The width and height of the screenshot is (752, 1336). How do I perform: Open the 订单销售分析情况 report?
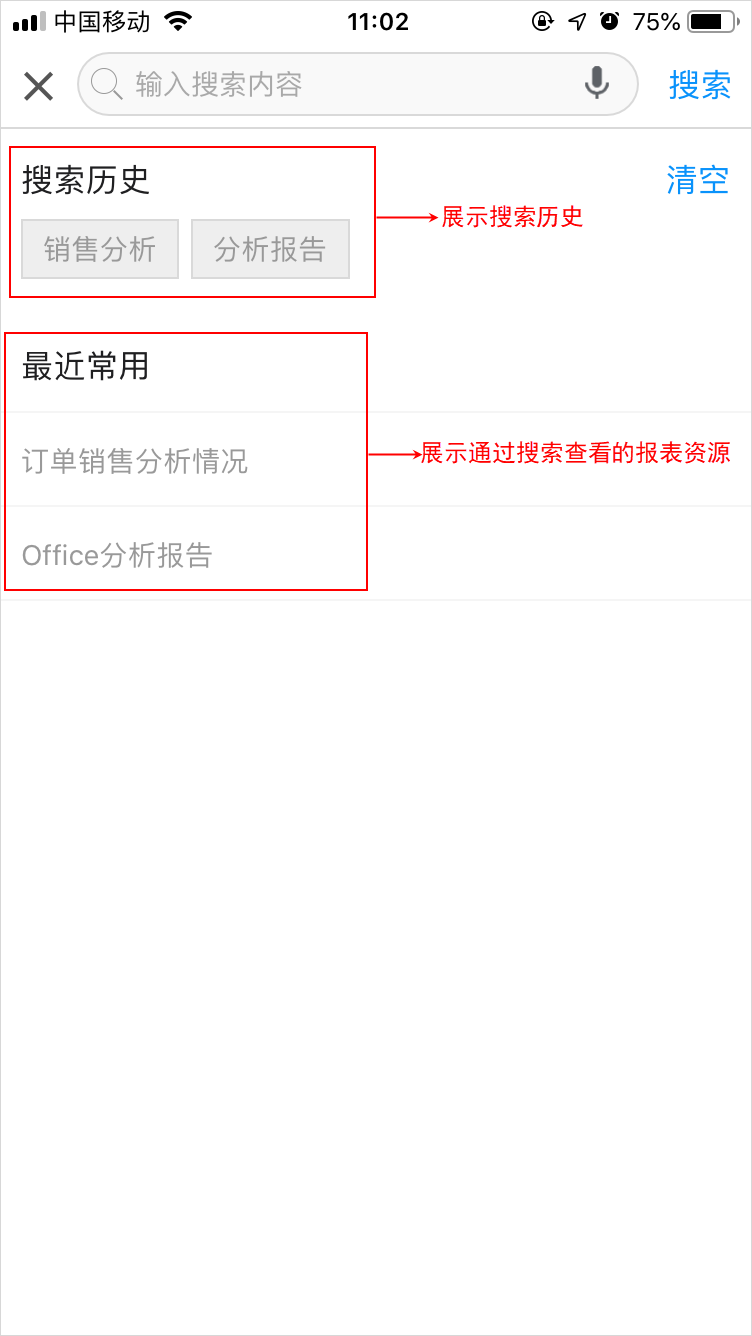click(376, 460)
